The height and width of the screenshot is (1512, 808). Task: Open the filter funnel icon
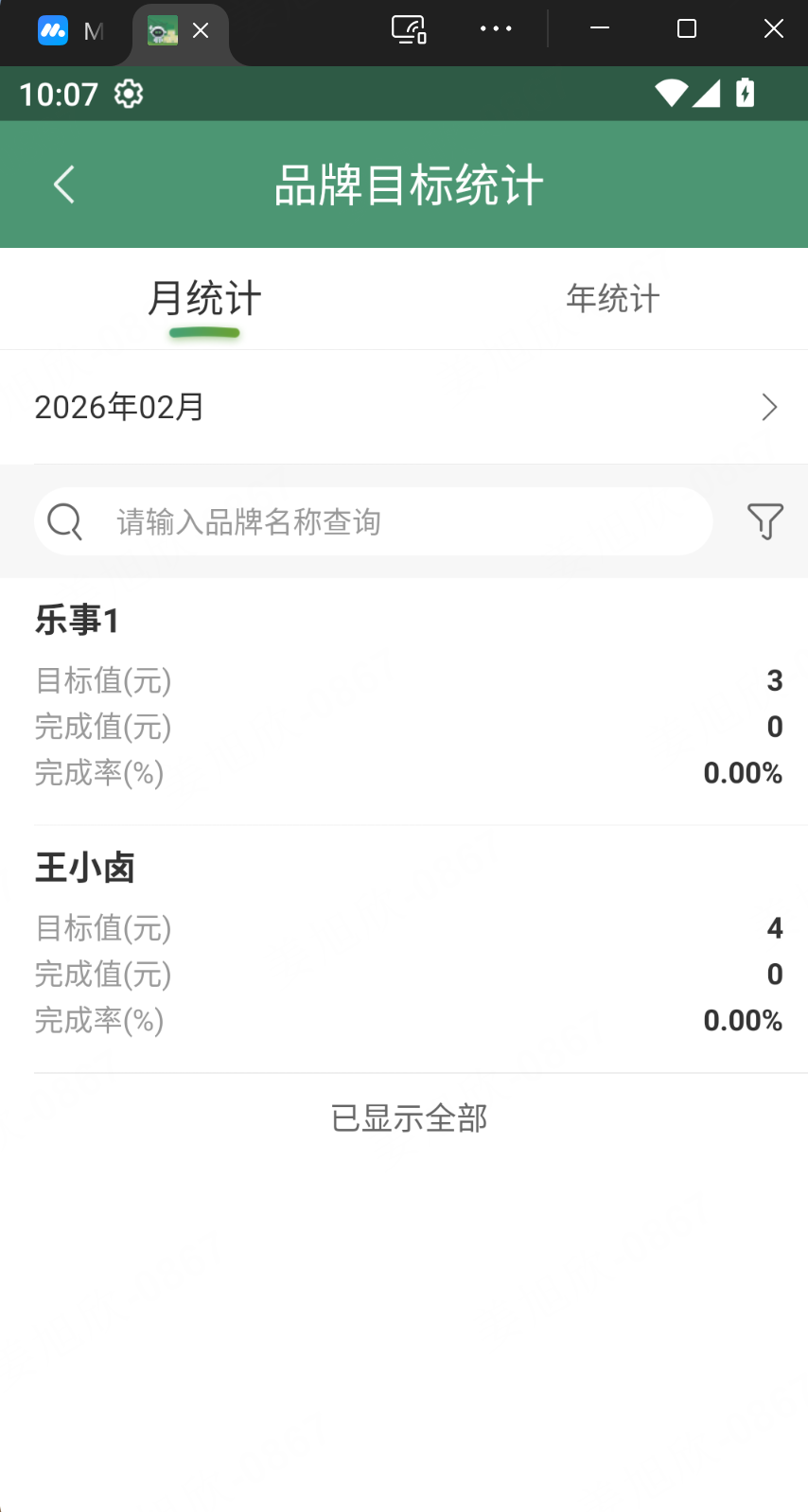(x=764, y=521)
